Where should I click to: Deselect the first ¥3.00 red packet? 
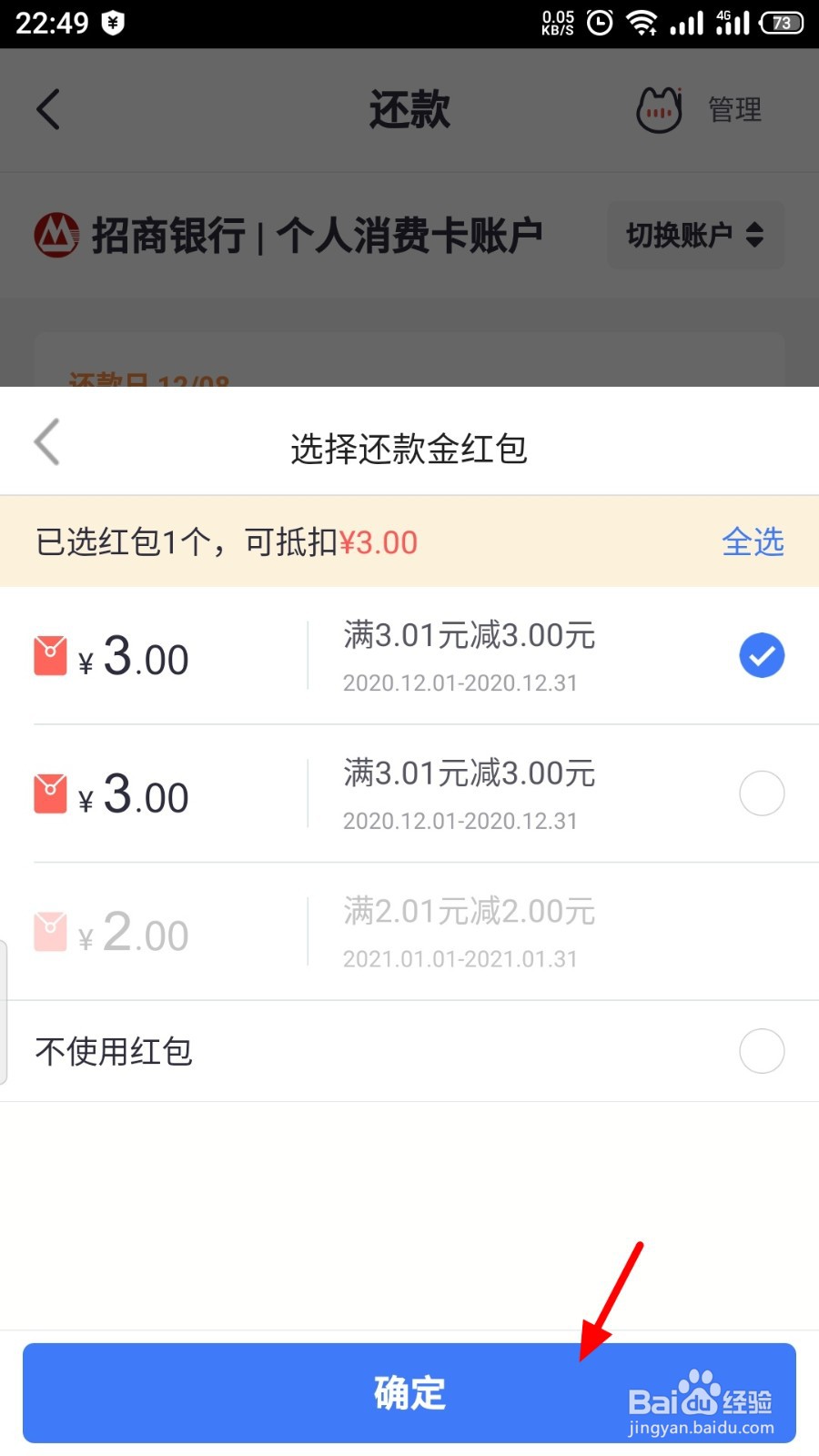(762, 655)
